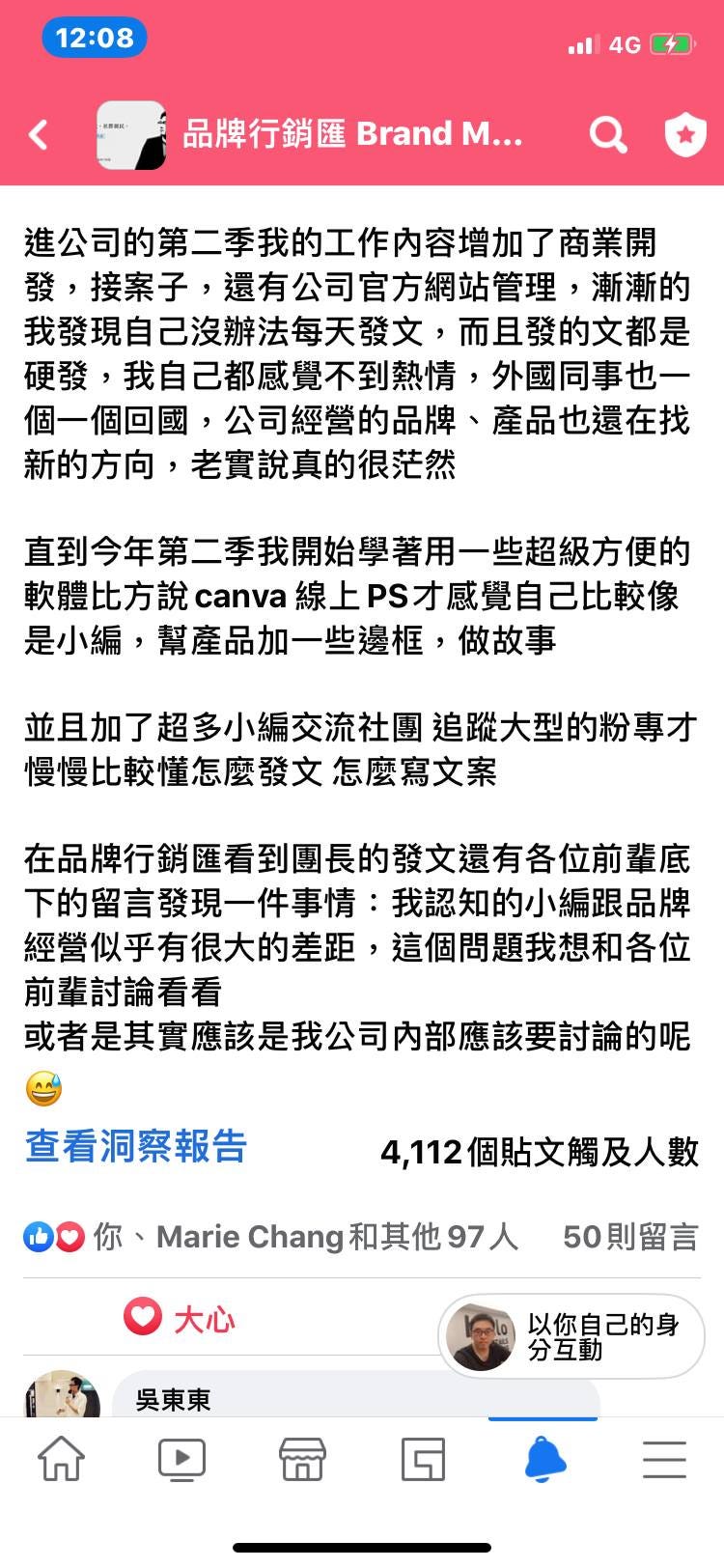Open 吳東東's profile picture
The height and width of the screenshot is (1568, 724).
[62, 1395]
